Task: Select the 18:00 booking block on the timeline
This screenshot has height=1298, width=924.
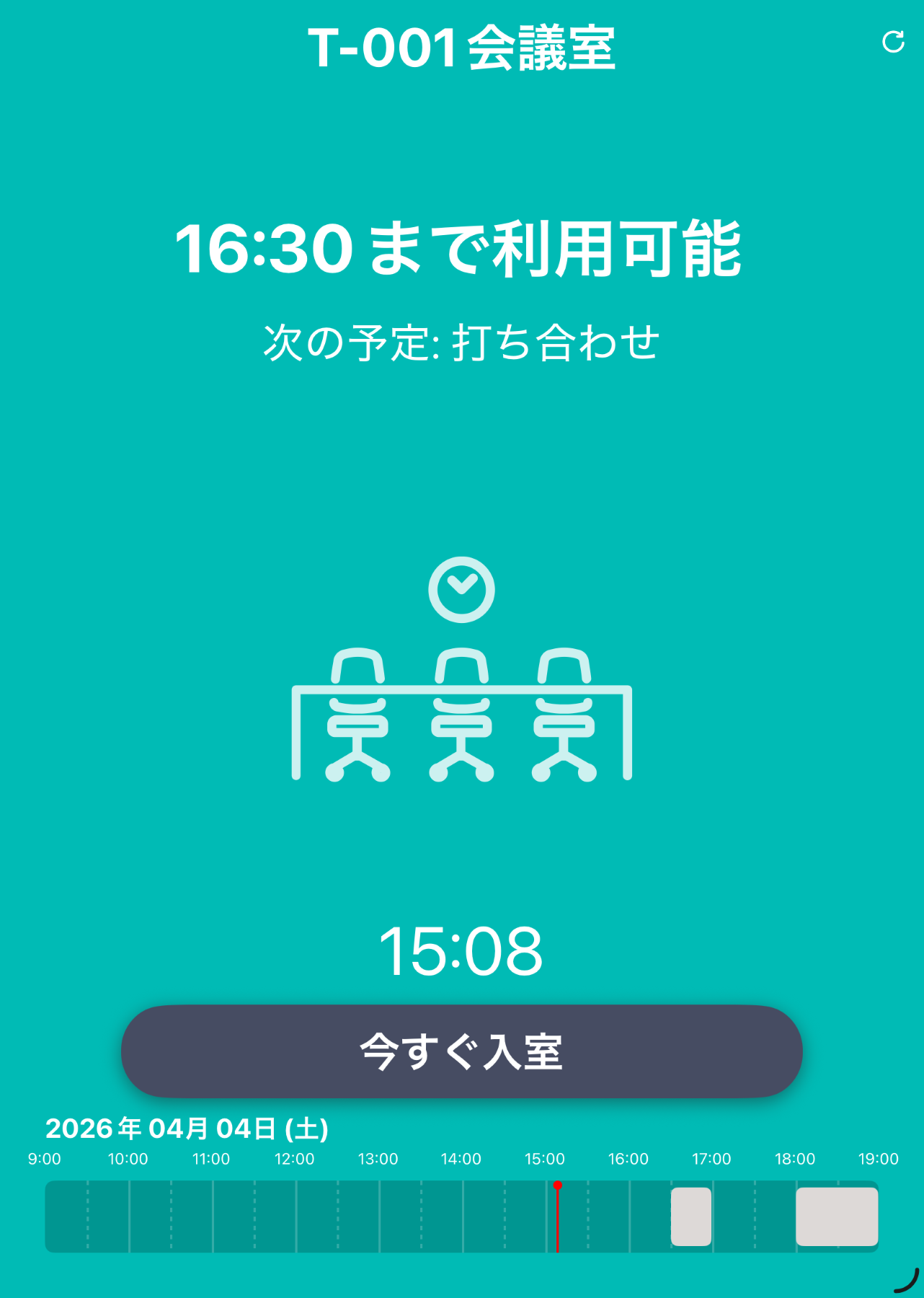Action: [837, 1217]
